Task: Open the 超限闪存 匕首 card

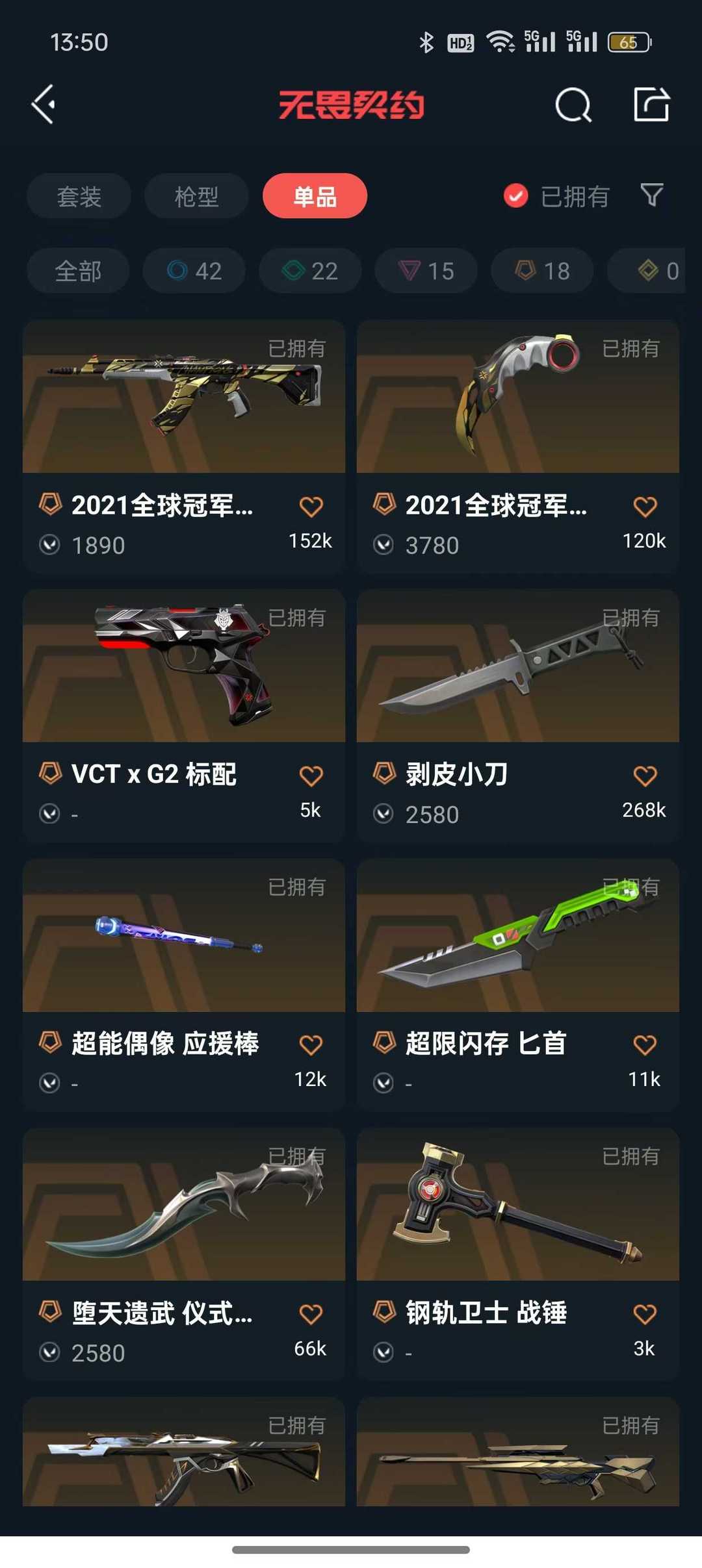Action: (517, 984)
